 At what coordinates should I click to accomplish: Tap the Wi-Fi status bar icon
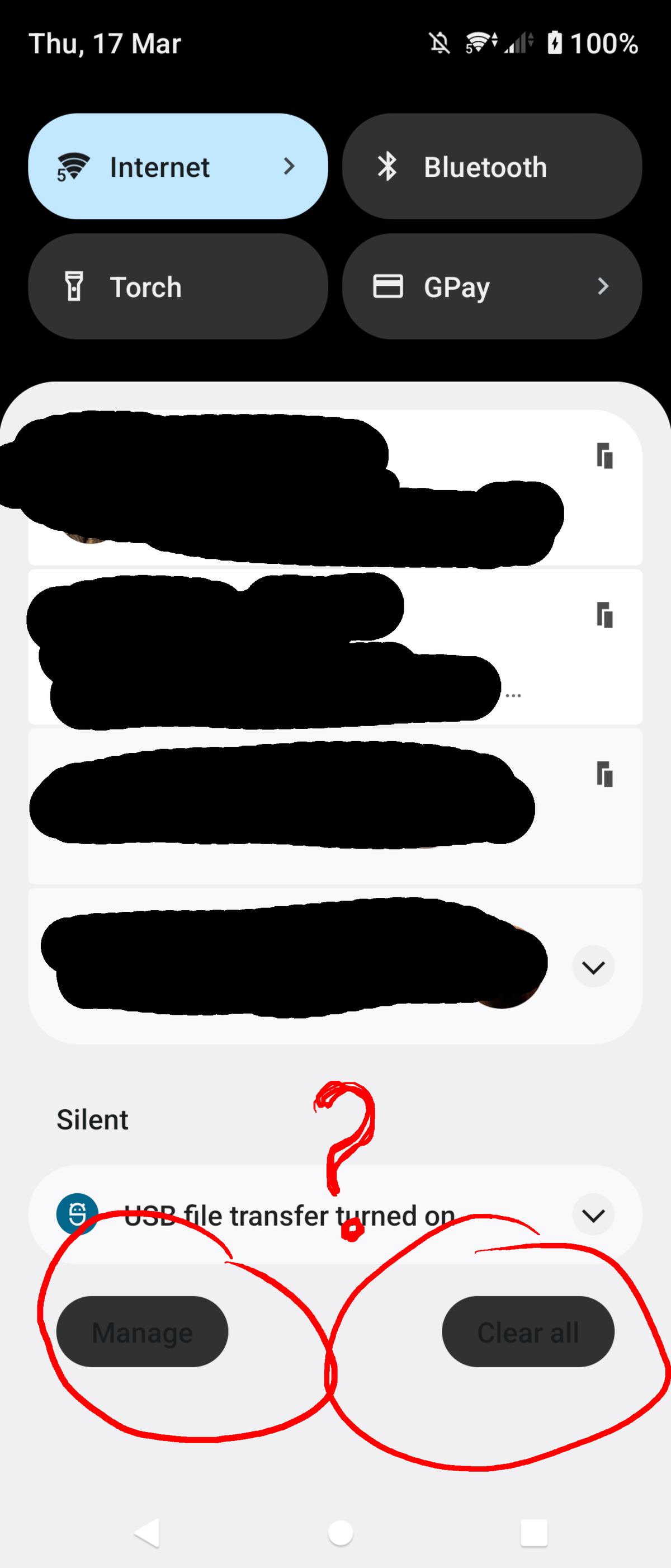click(x=480, y=43)
